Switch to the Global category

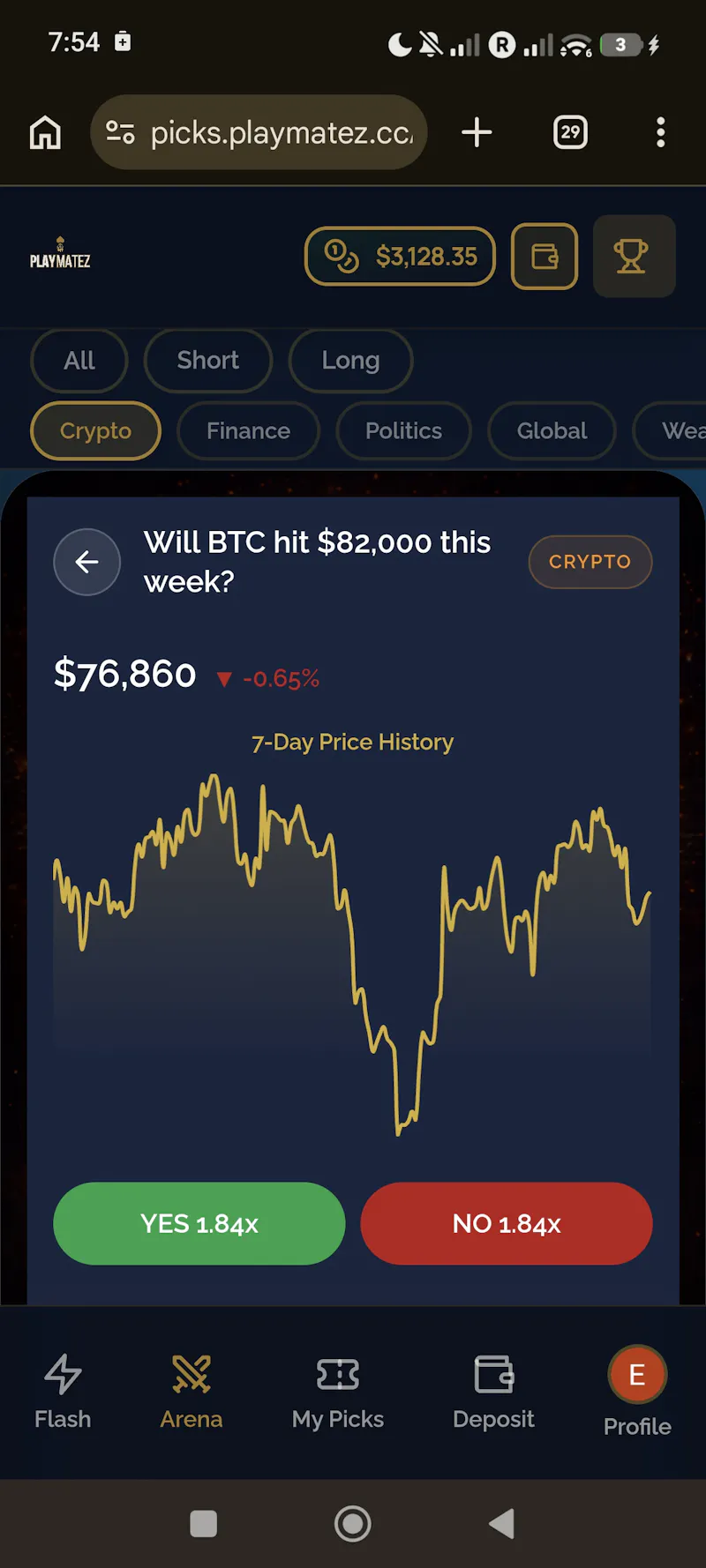click(x=552, y=430)
